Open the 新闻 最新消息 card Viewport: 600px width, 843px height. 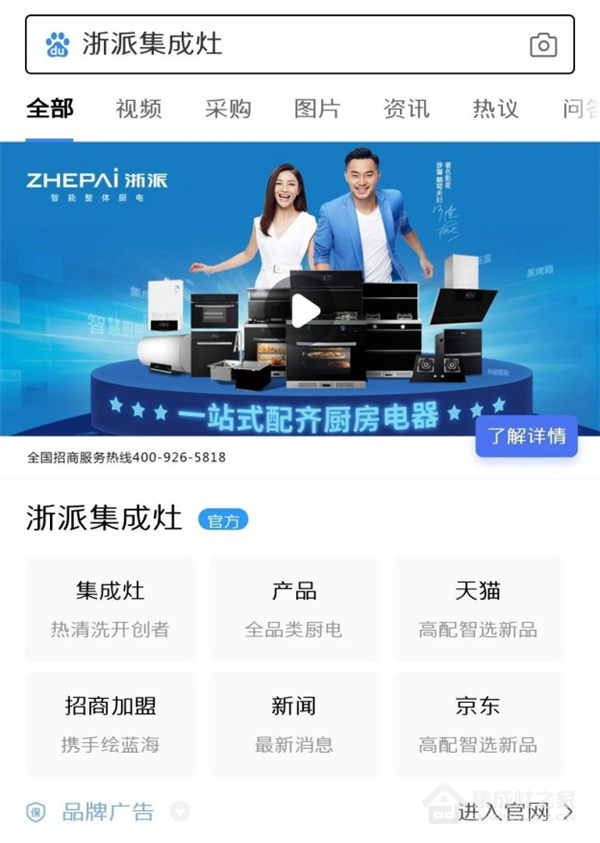tap(294, 724)
